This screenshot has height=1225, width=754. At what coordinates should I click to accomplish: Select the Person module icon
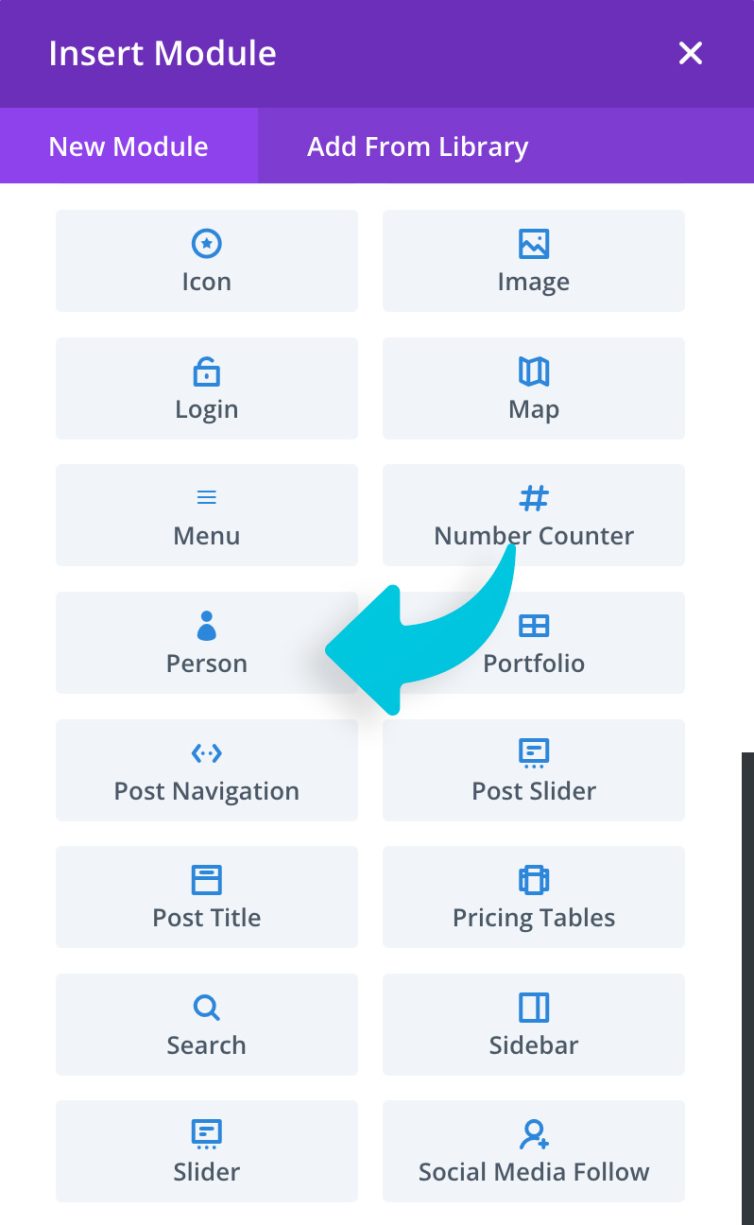(x=207, y=622)
